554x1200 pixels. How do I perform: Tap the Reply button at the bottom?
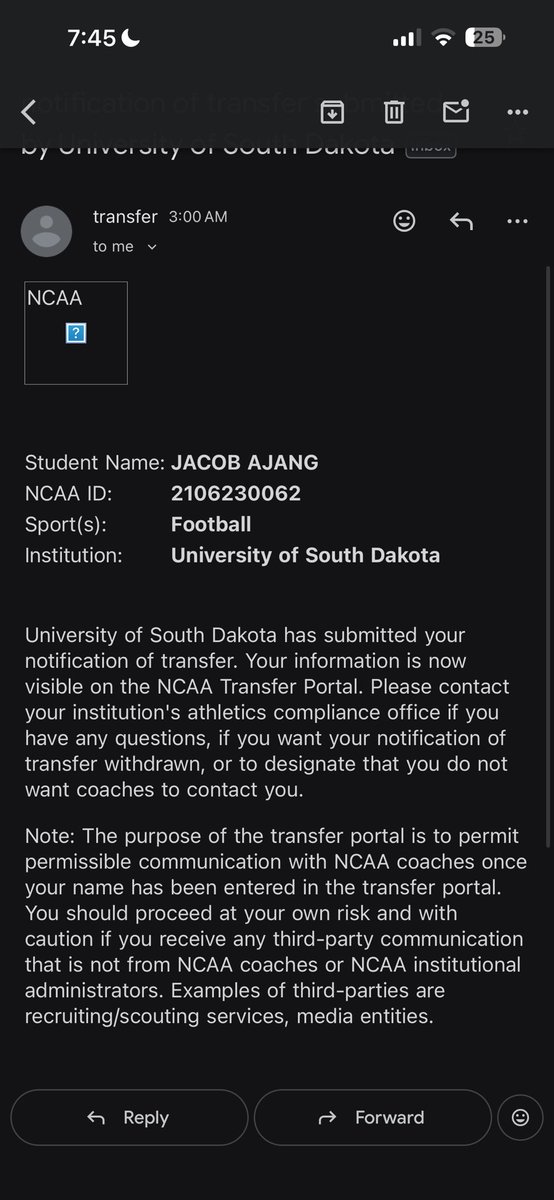(x=129, y=1118)
